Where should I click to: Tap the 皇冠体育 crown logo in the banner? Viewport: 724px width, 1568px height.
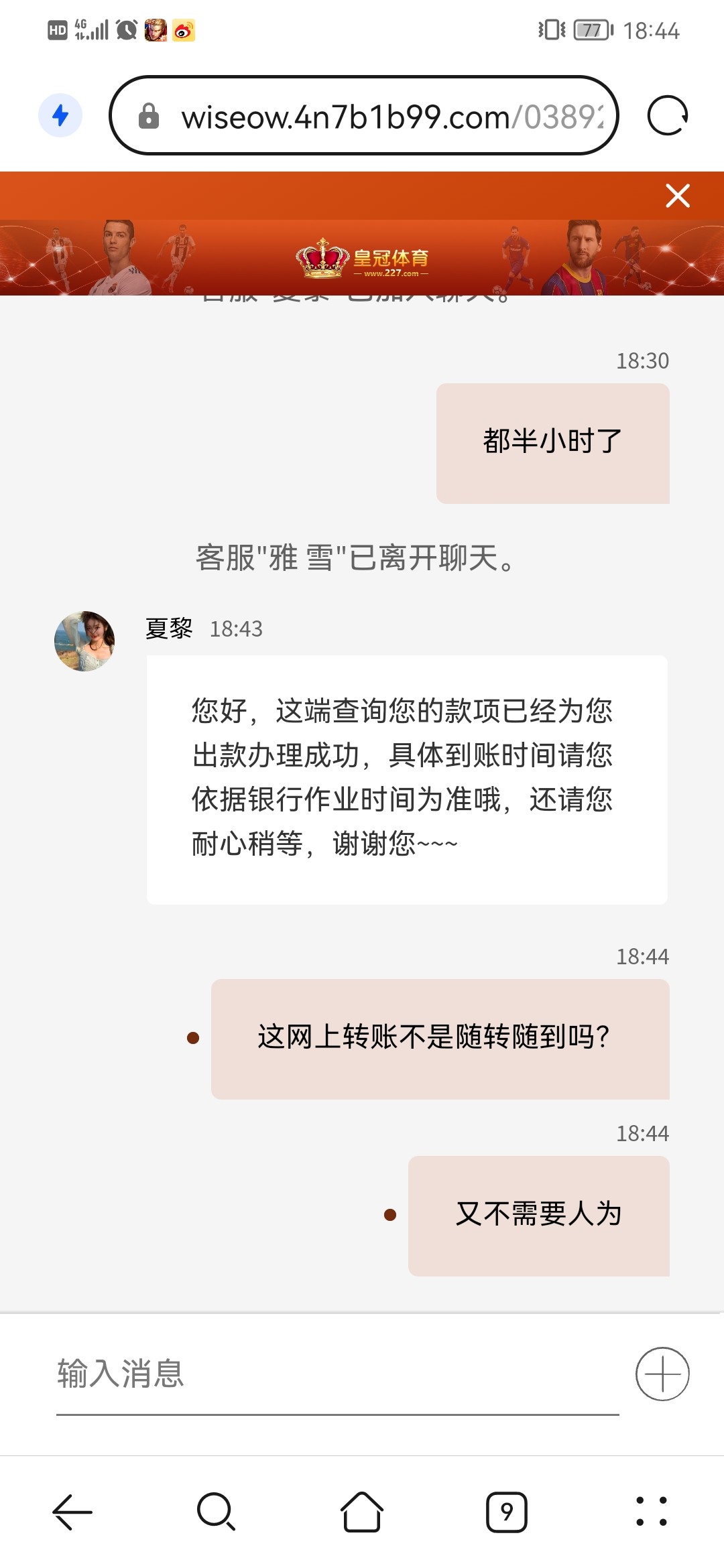pyautogui.click(x=321, y=261)
